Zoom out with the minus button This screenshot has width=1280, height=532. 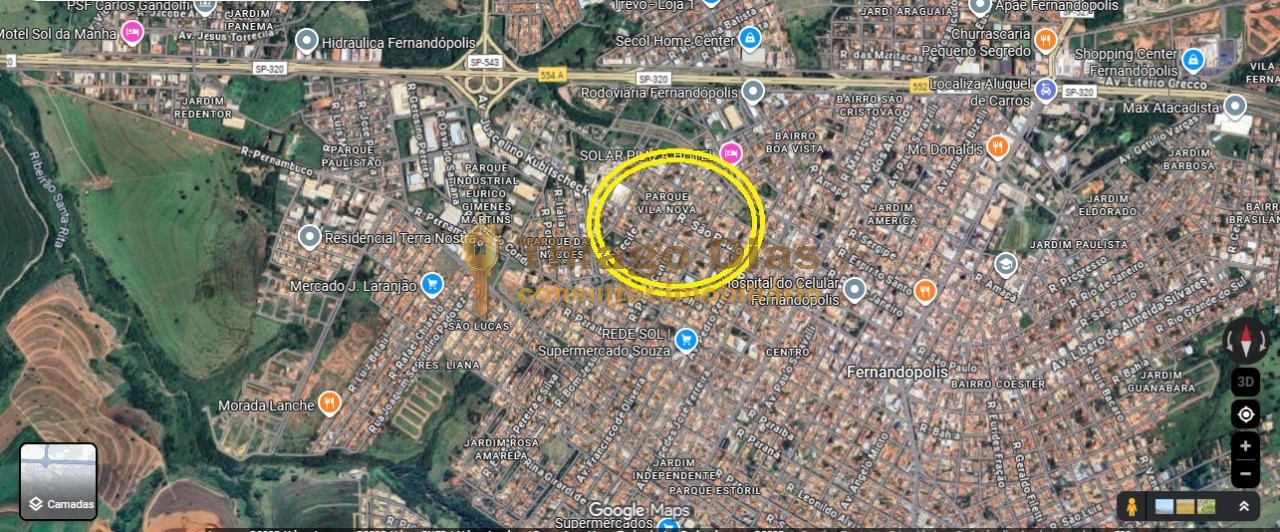(x=1246, y=472)
